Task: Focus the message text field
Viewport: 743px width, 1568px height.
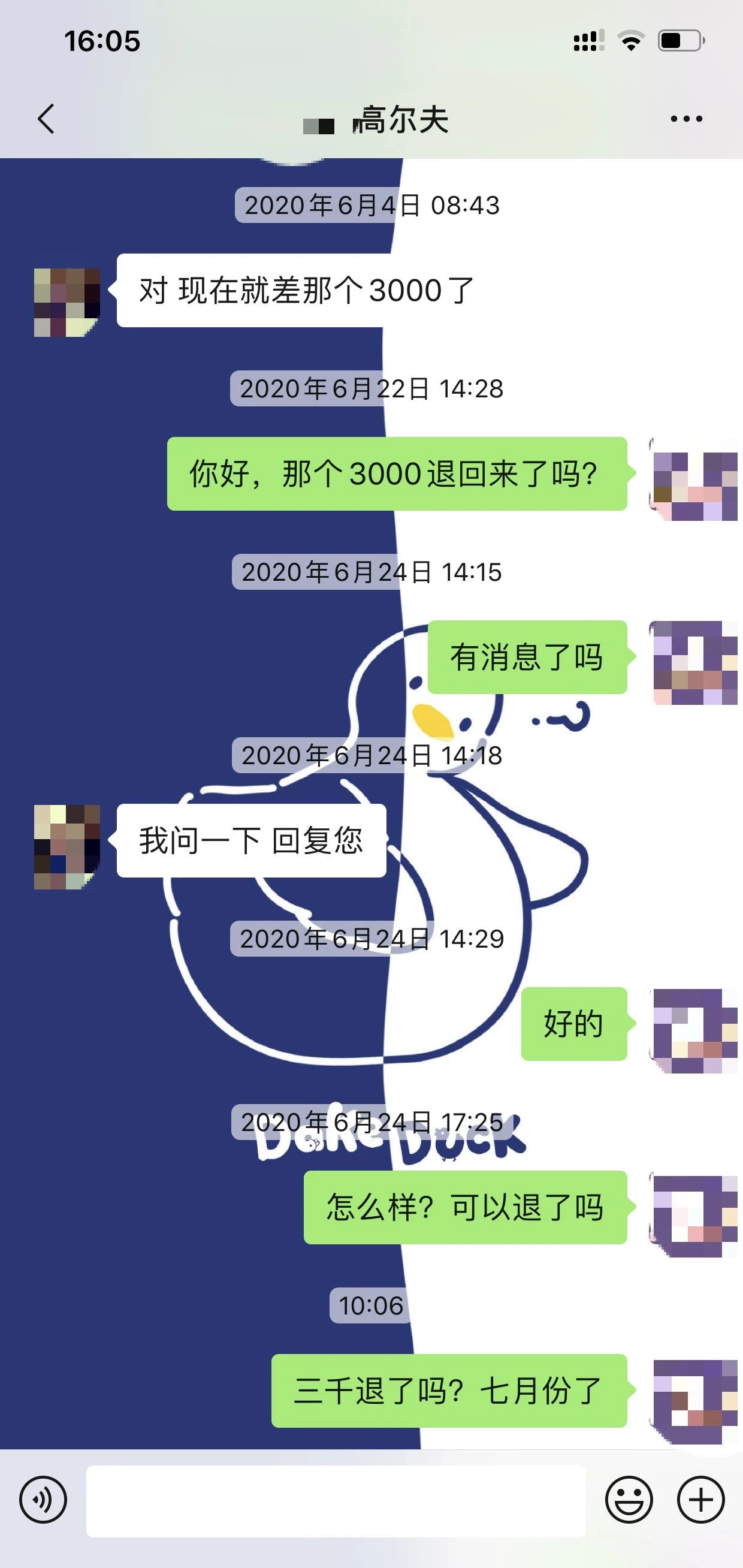Action: click(x=336, y=1501)
